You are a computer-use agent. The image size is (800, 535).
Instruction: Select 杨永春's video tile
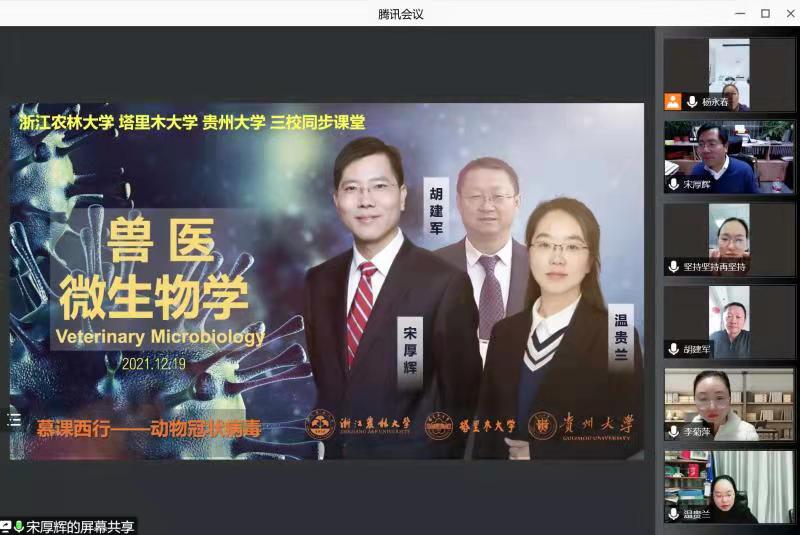(x=729, y=74)
